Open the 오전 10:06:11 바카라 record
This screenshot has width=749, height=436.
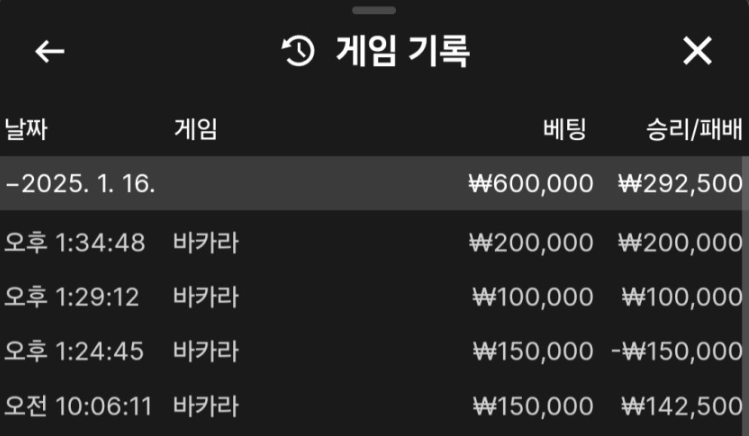click(x=372, y=406)
